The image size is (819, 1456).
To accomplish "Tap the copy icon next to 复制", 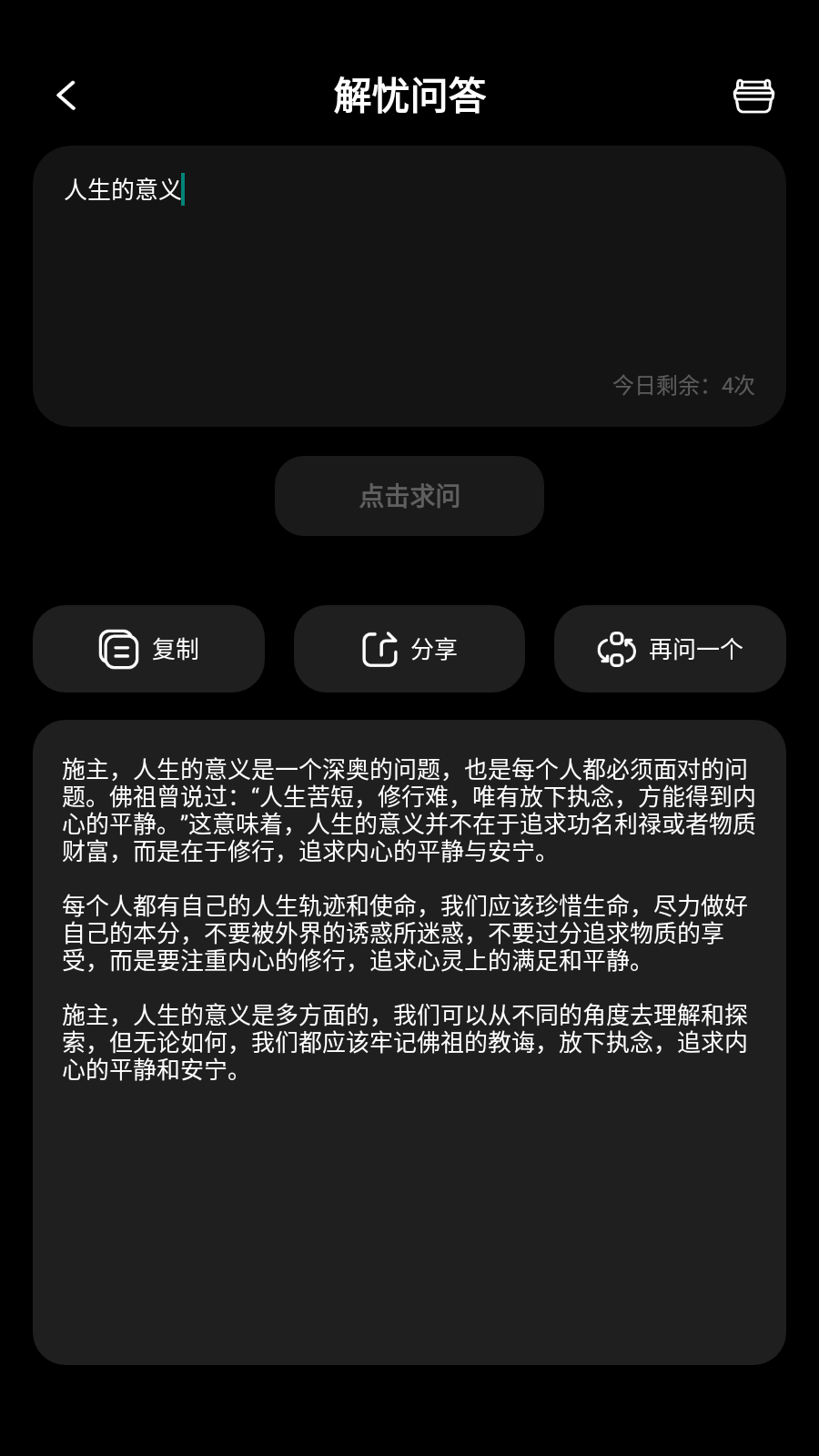I will 117,649.
